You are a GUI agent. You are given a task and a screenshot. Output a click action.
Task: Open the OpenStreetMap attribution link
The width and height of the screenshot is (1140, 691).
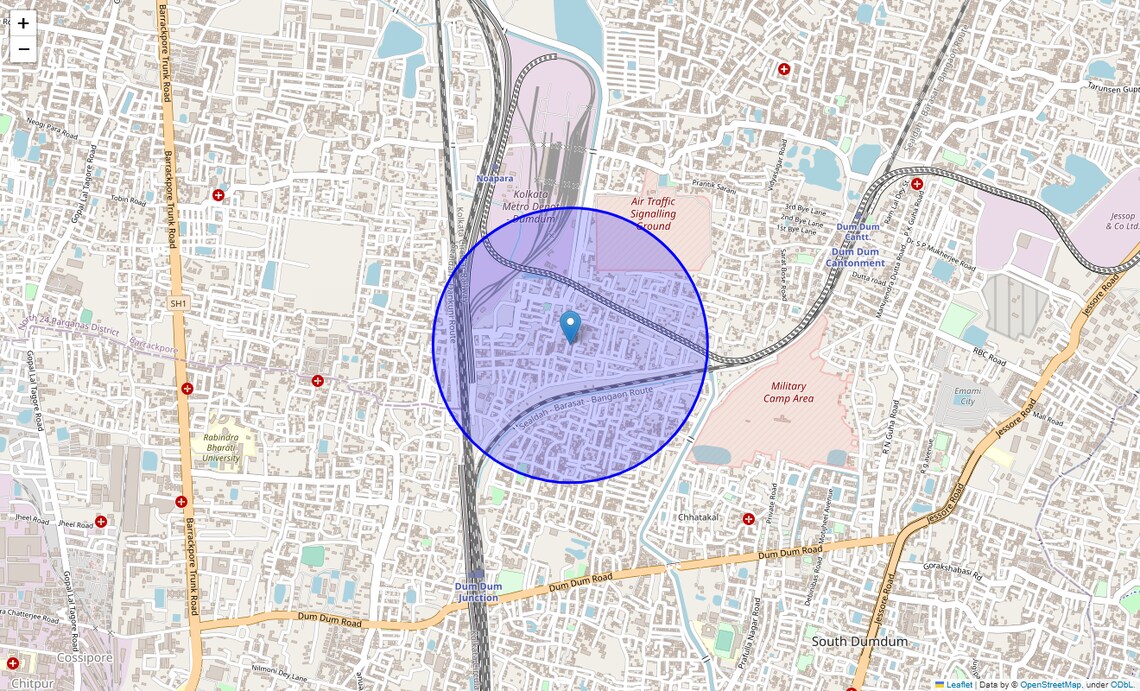(x=1050, y=685)
